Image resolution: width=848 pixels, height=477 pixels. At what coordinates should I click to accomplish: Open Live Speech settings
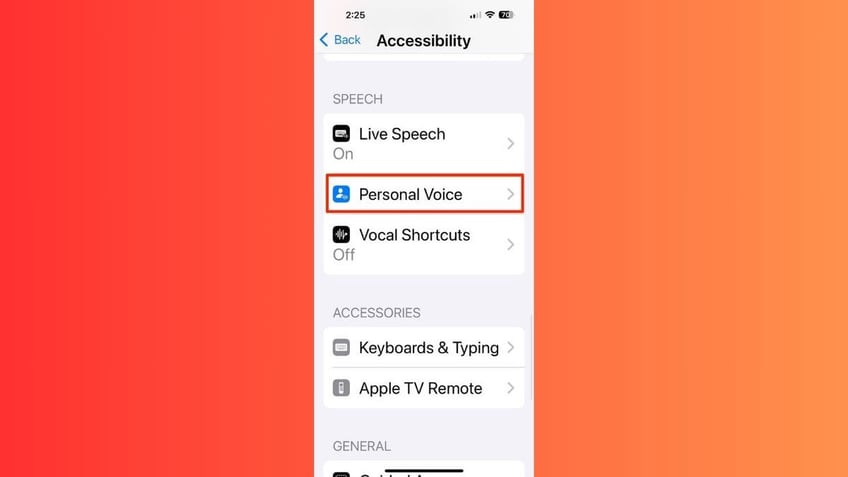(x=423, y=143)
